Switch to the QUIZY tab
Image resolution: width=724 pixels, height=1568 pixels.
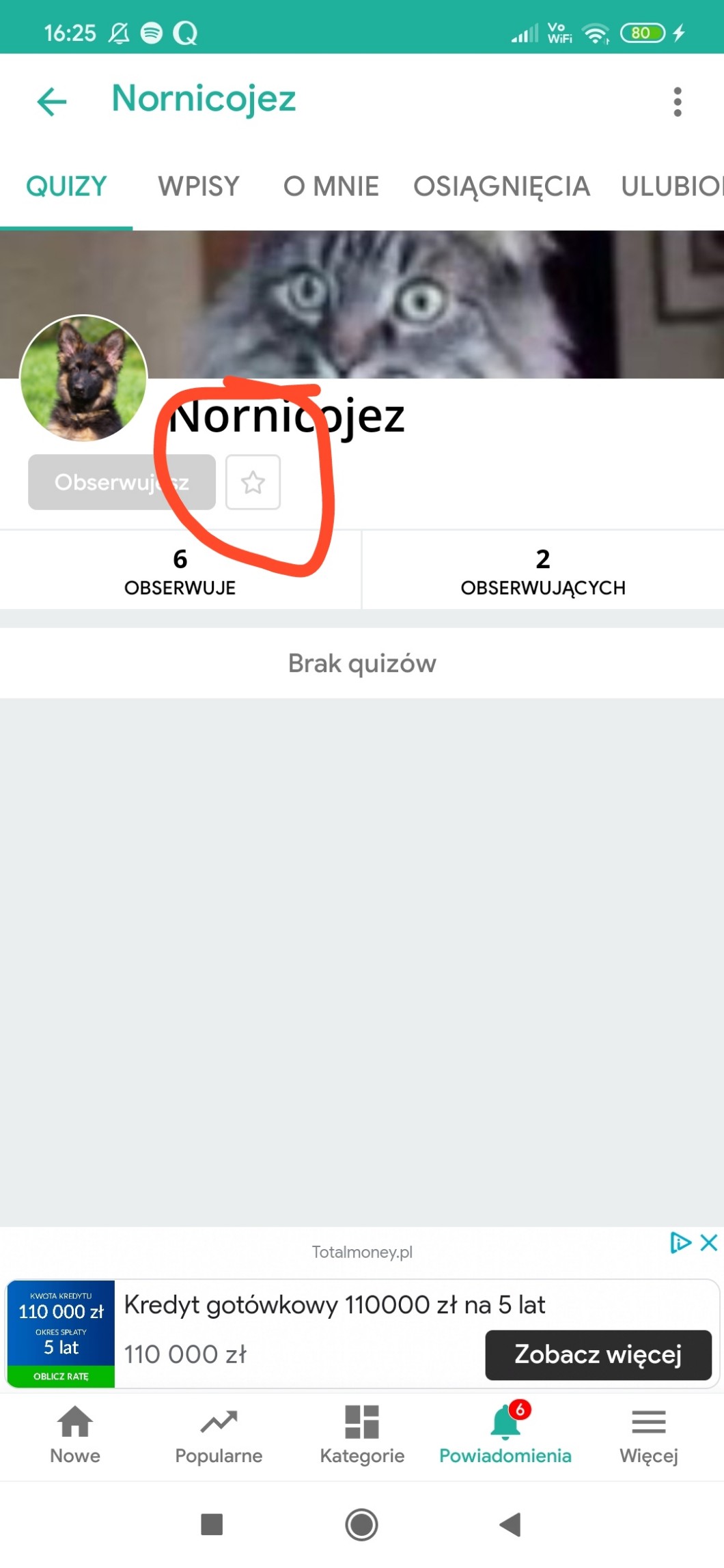coord(66,186)
